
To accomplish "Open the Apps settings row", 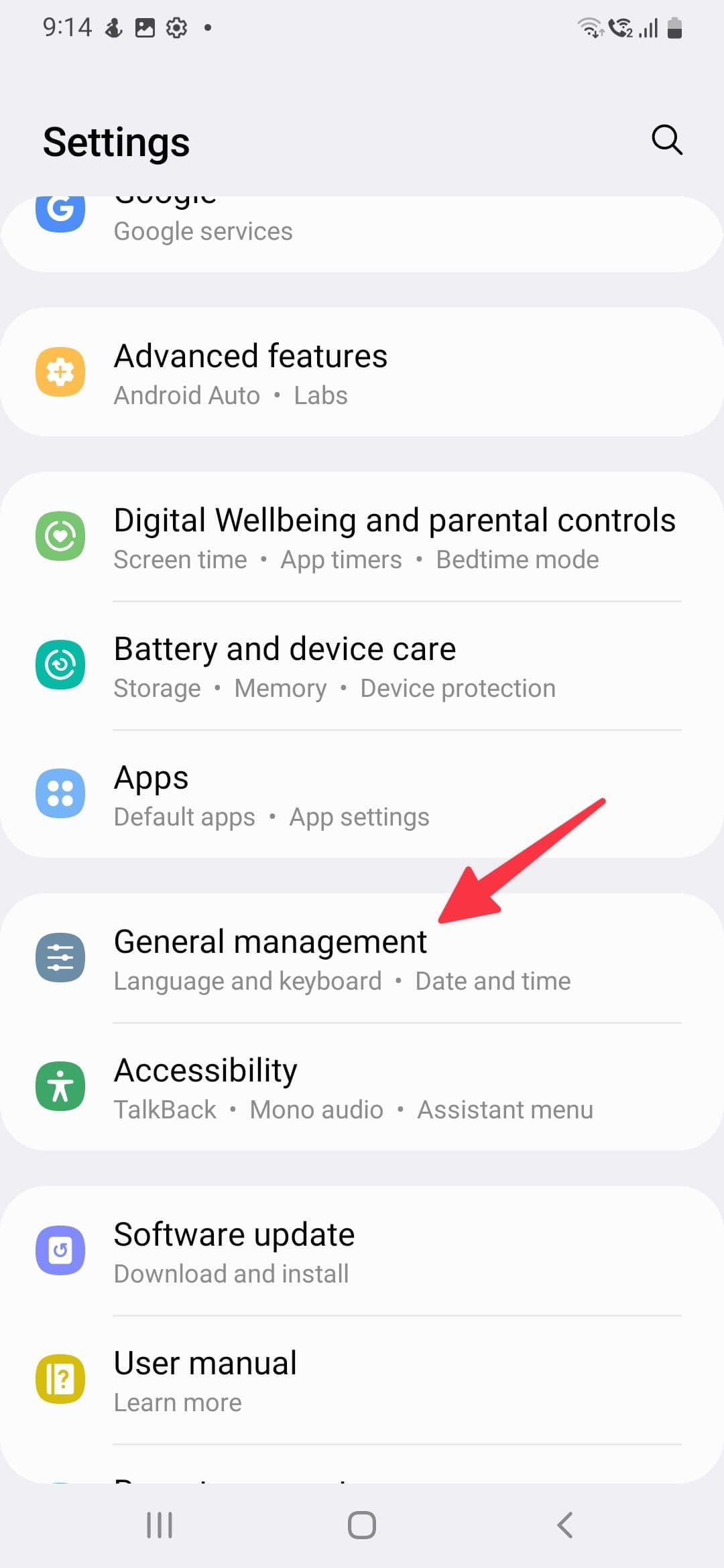I will click(x=362, y=795).
